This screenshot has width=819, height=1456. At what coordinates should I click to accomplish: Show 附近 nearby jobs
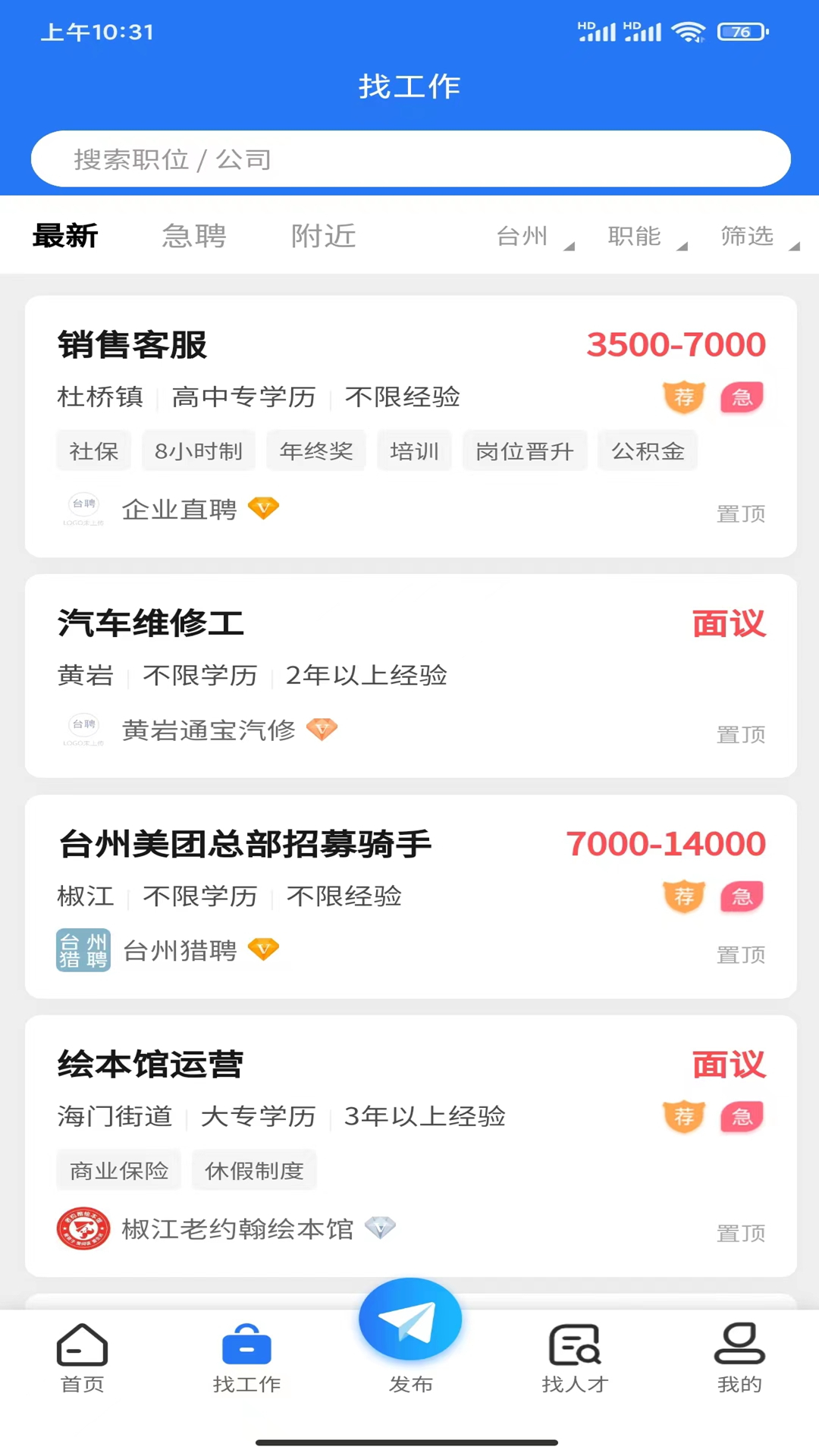(x=324, y=236)
